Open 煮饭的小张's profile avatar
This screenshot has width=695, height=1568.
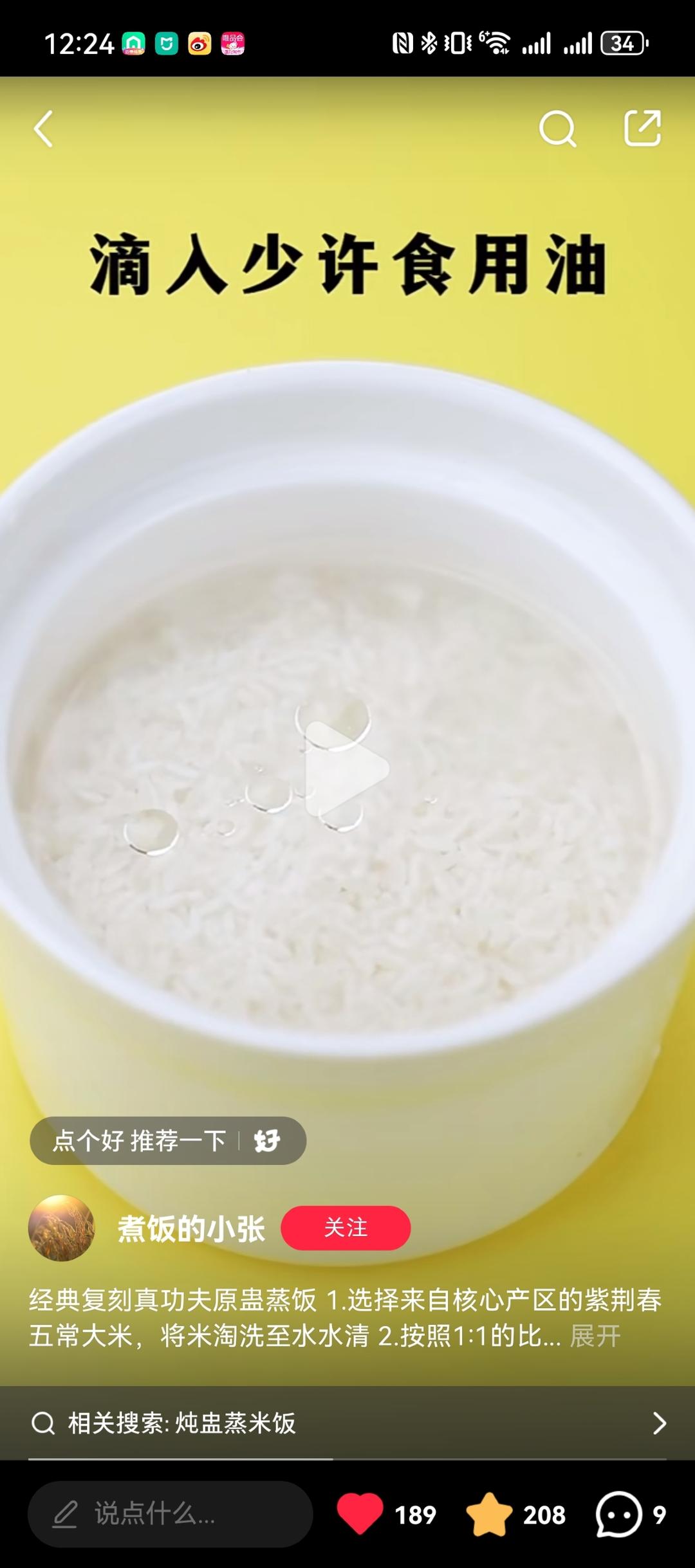tap(62, 1228)
